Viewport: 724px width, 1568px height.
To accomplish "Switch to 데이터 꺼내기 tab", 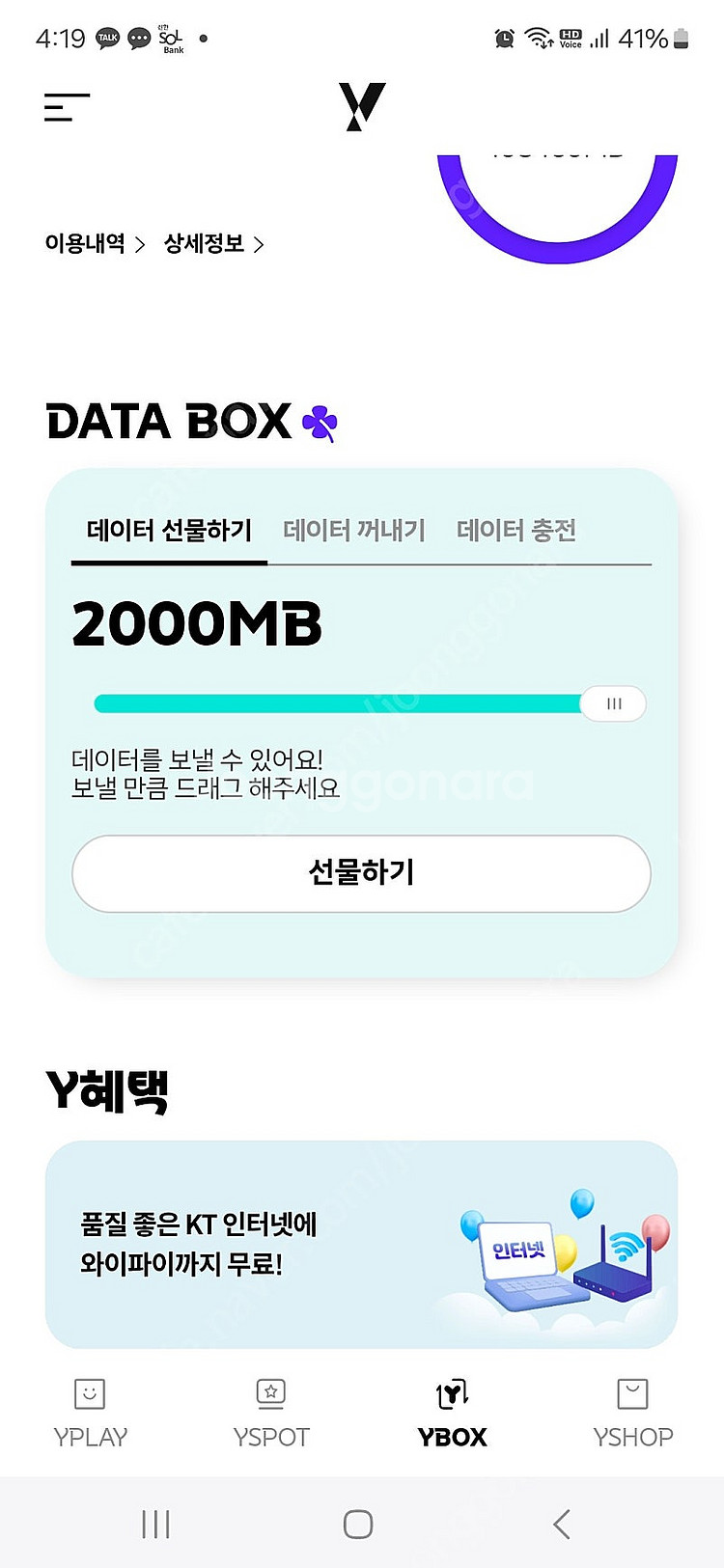I will 353,531.
